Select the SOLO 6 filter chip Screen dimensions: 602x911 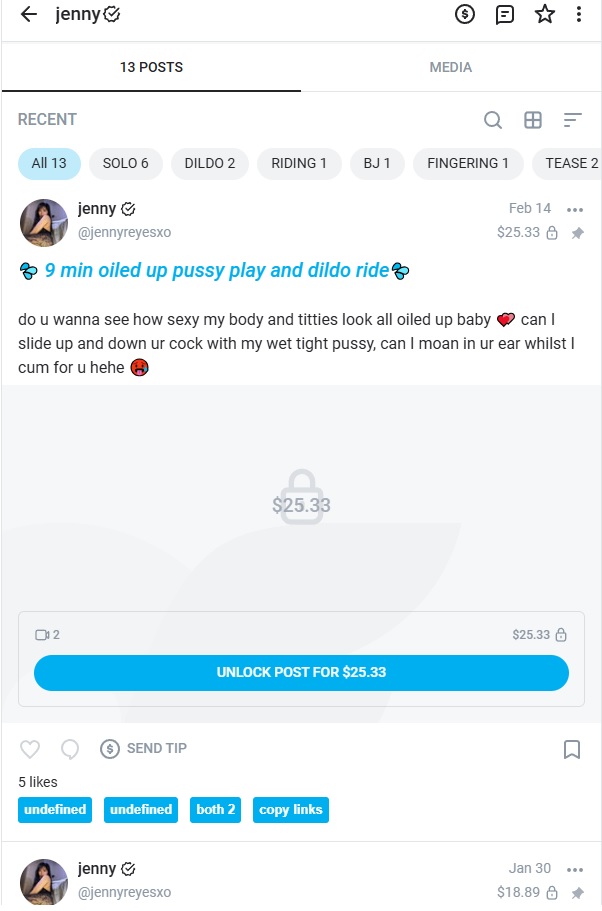(126, 163)
